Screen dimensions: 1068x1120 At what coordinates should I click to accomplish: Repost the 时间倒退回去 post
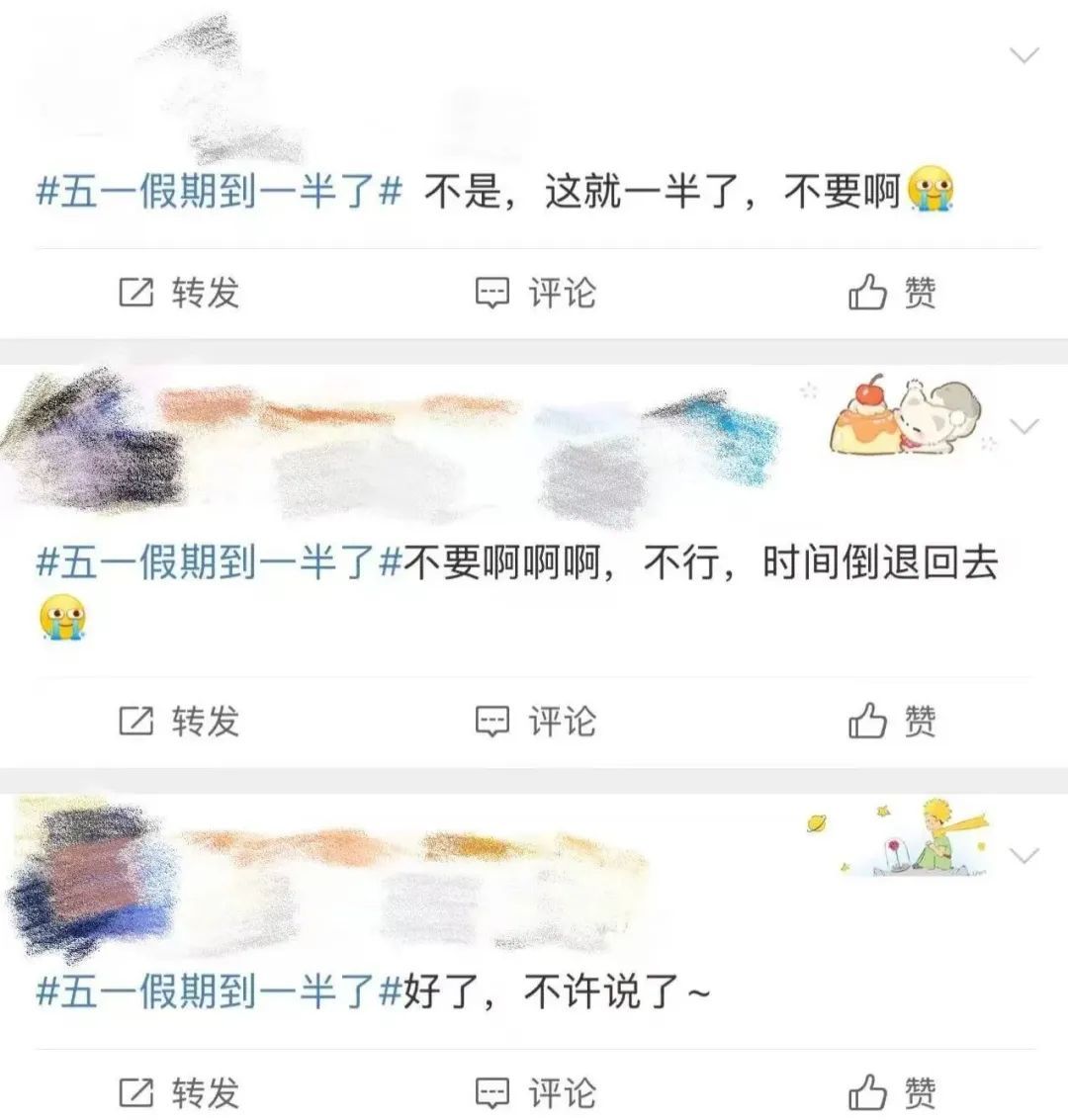click(179, 721)
